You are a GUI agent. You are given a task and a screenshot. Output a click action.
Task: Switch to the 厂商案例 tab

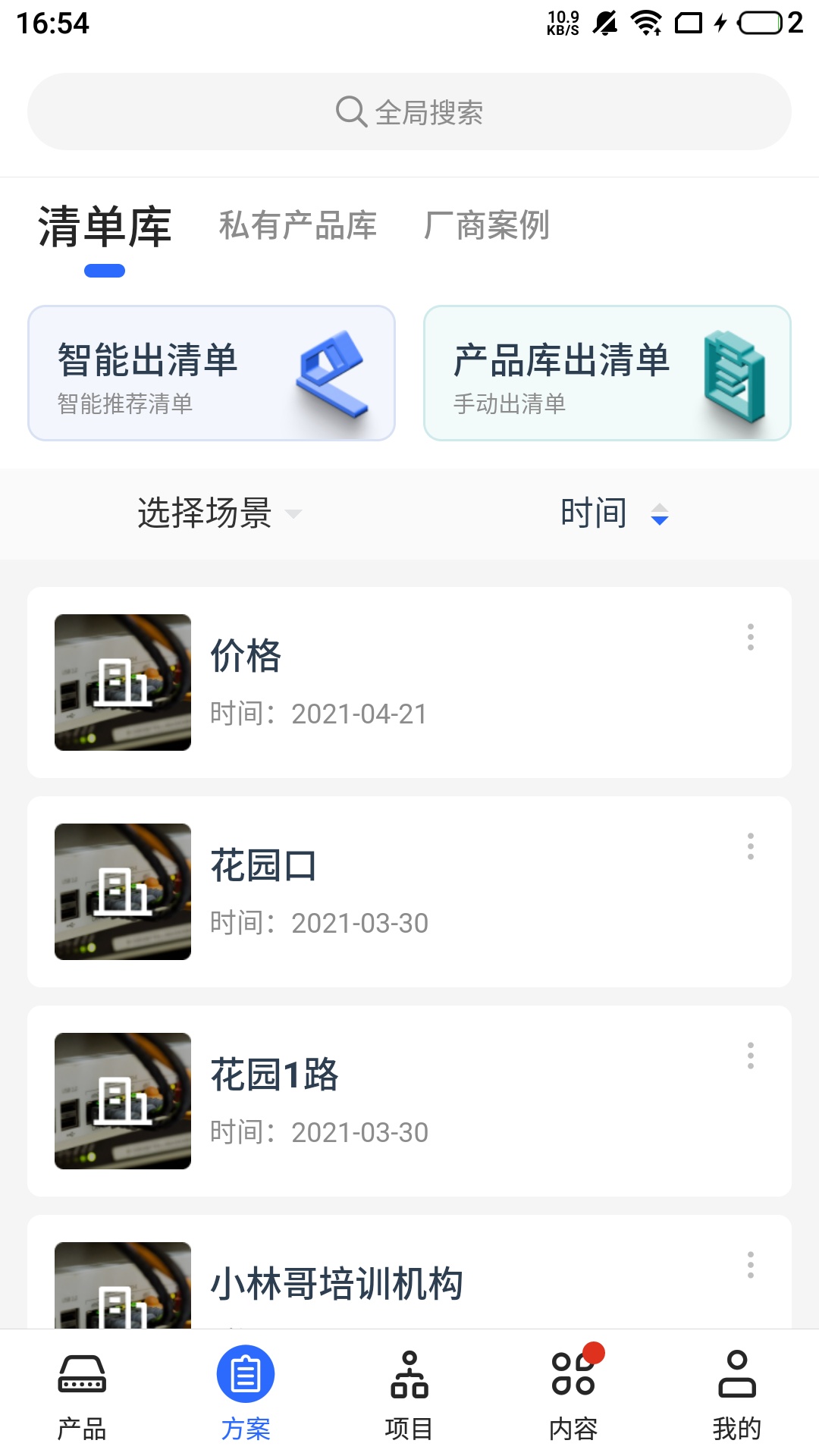point(486,225)
